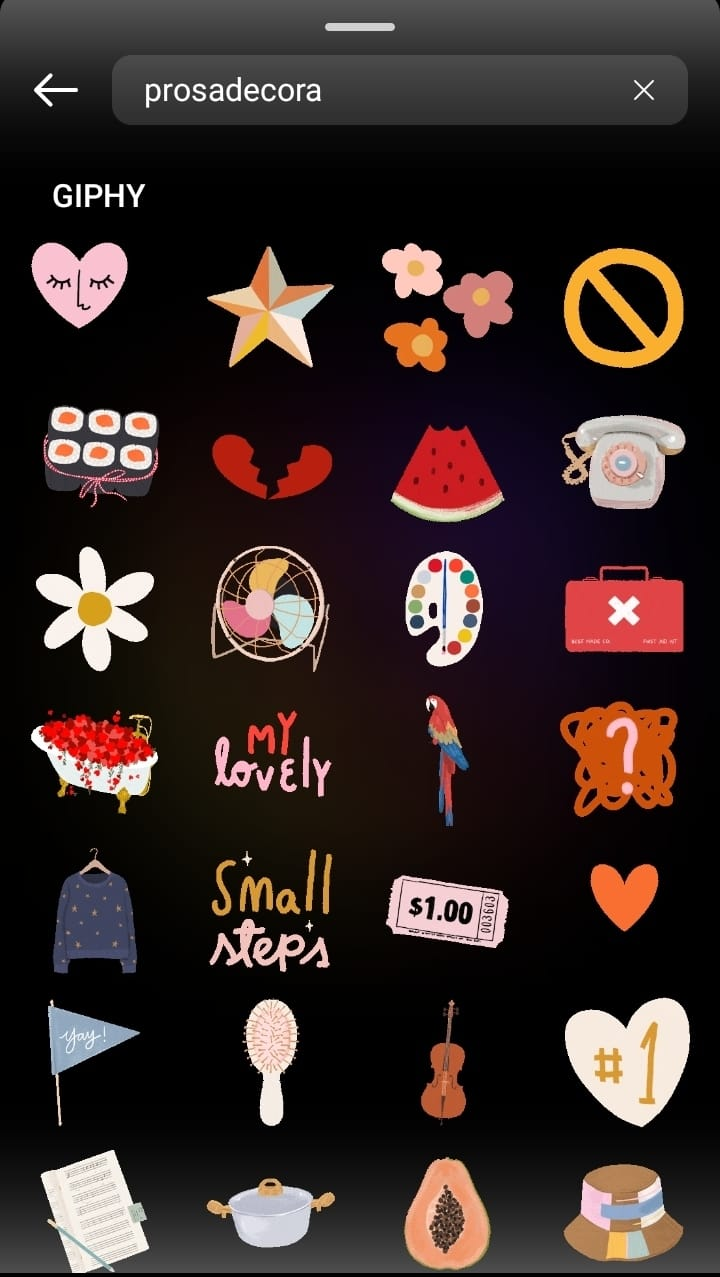Image resolution: width=720 pixels, height=1277 pixels.
Task: Pick the "Small steps" text sticker
Action: tap(271, 910)
